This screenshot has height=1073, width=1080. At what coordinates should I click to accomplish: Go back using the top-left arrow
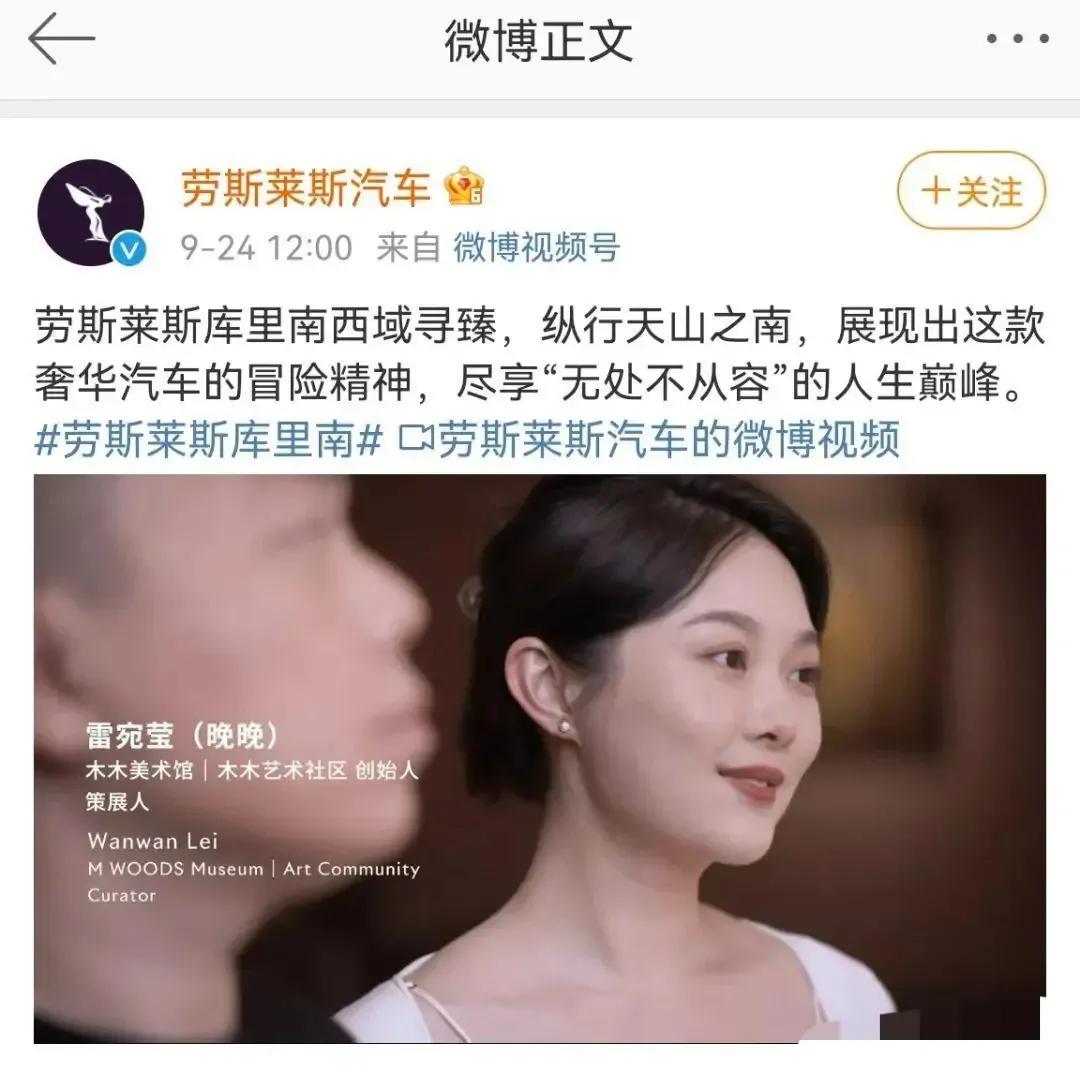(61, 40)
